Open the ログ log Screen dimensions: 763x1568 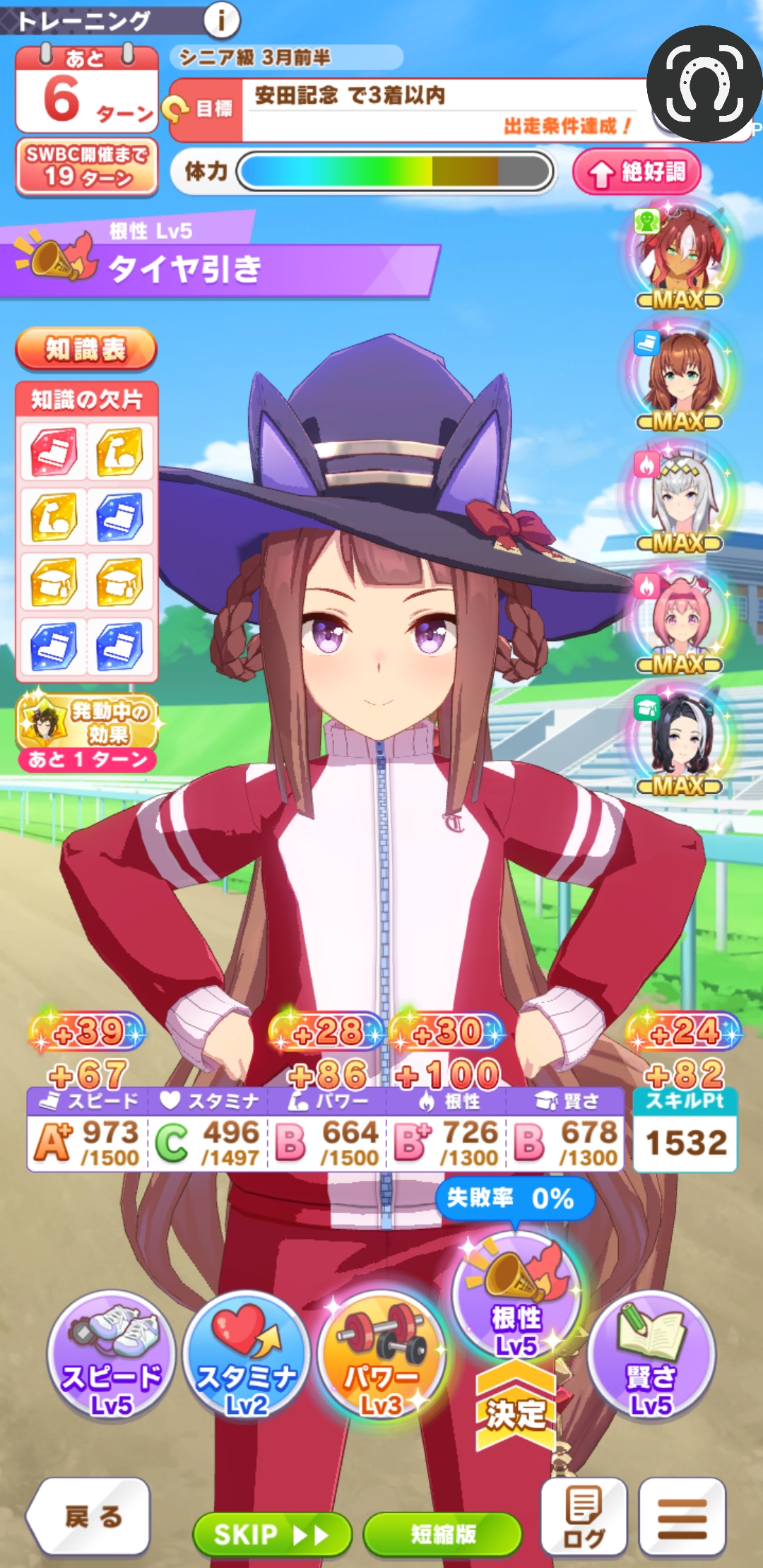tap(584, 1516)
